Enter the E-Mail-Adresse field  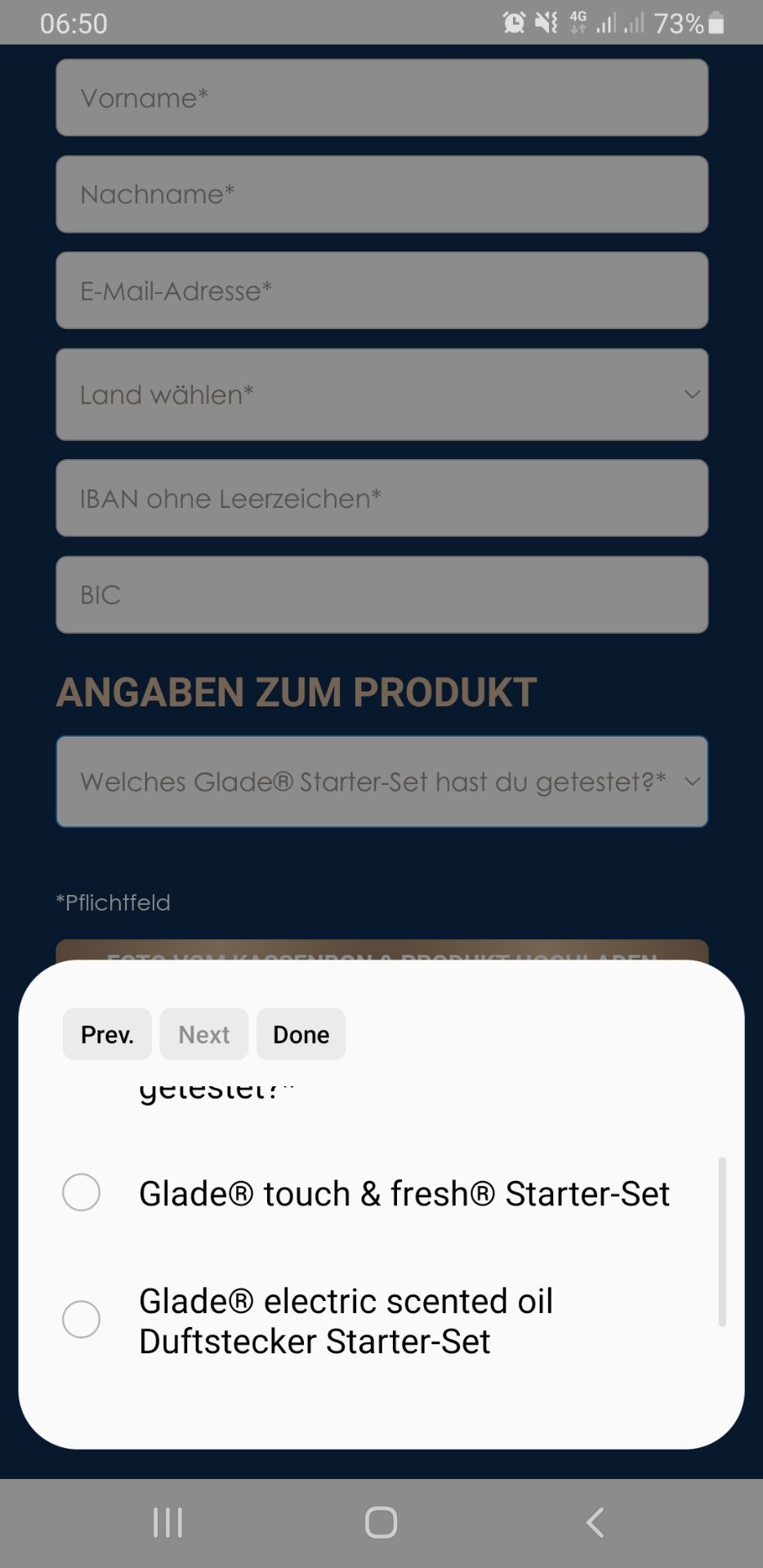click(x=381, y=290)
